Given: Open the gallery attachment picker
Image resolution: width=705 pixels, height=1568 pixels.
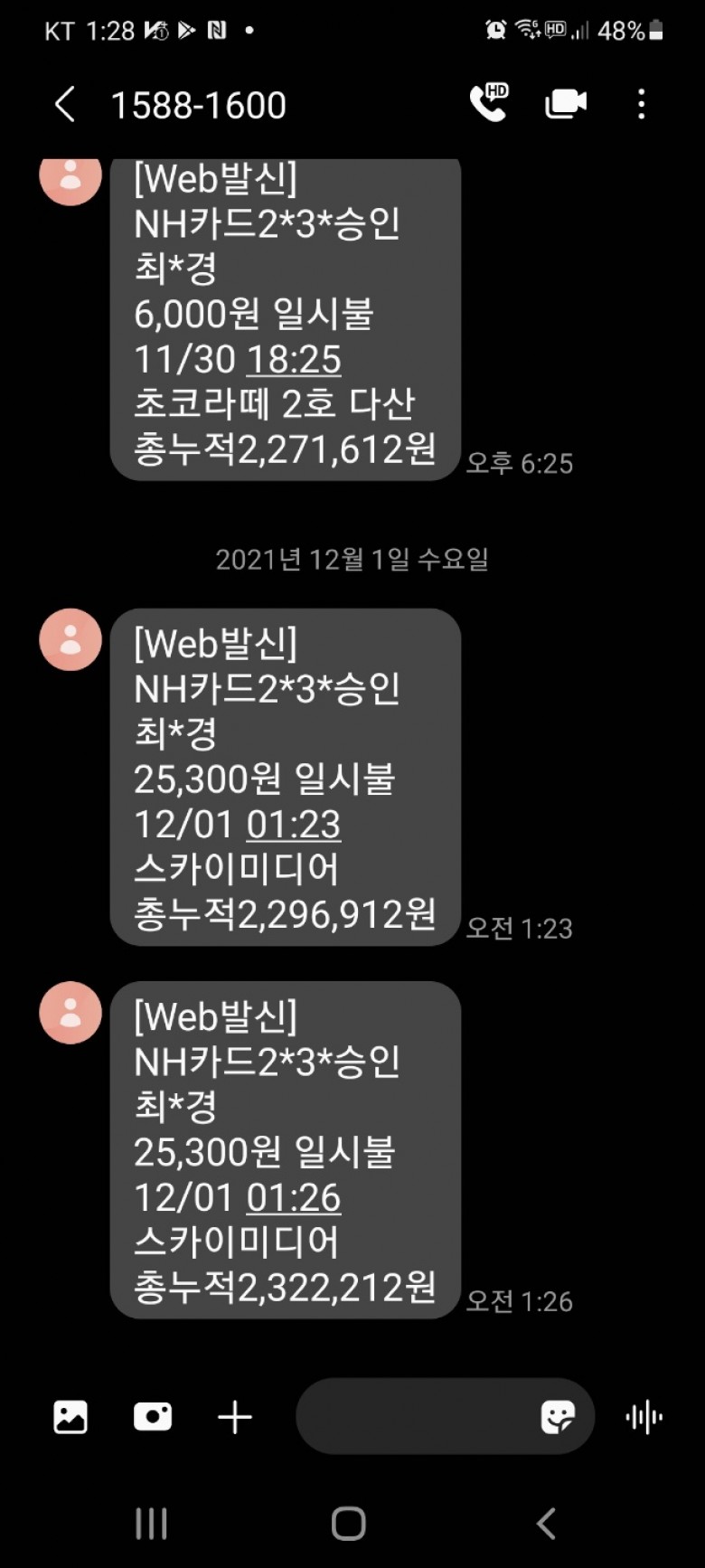Looking at the screenshot, I should pos(70,1417).
